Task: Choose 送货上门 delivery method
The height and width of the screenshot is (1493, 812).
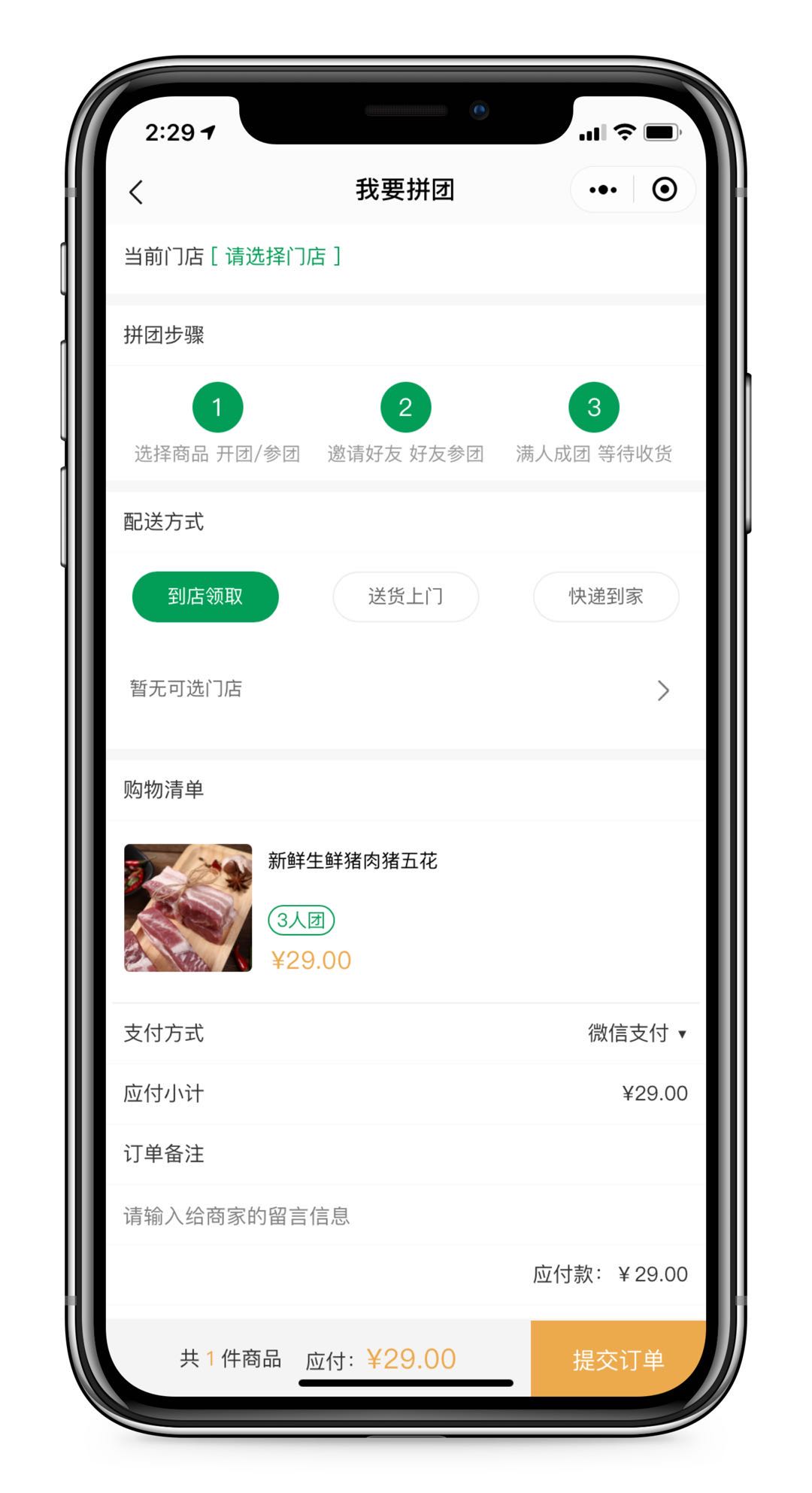Action: 405,596
